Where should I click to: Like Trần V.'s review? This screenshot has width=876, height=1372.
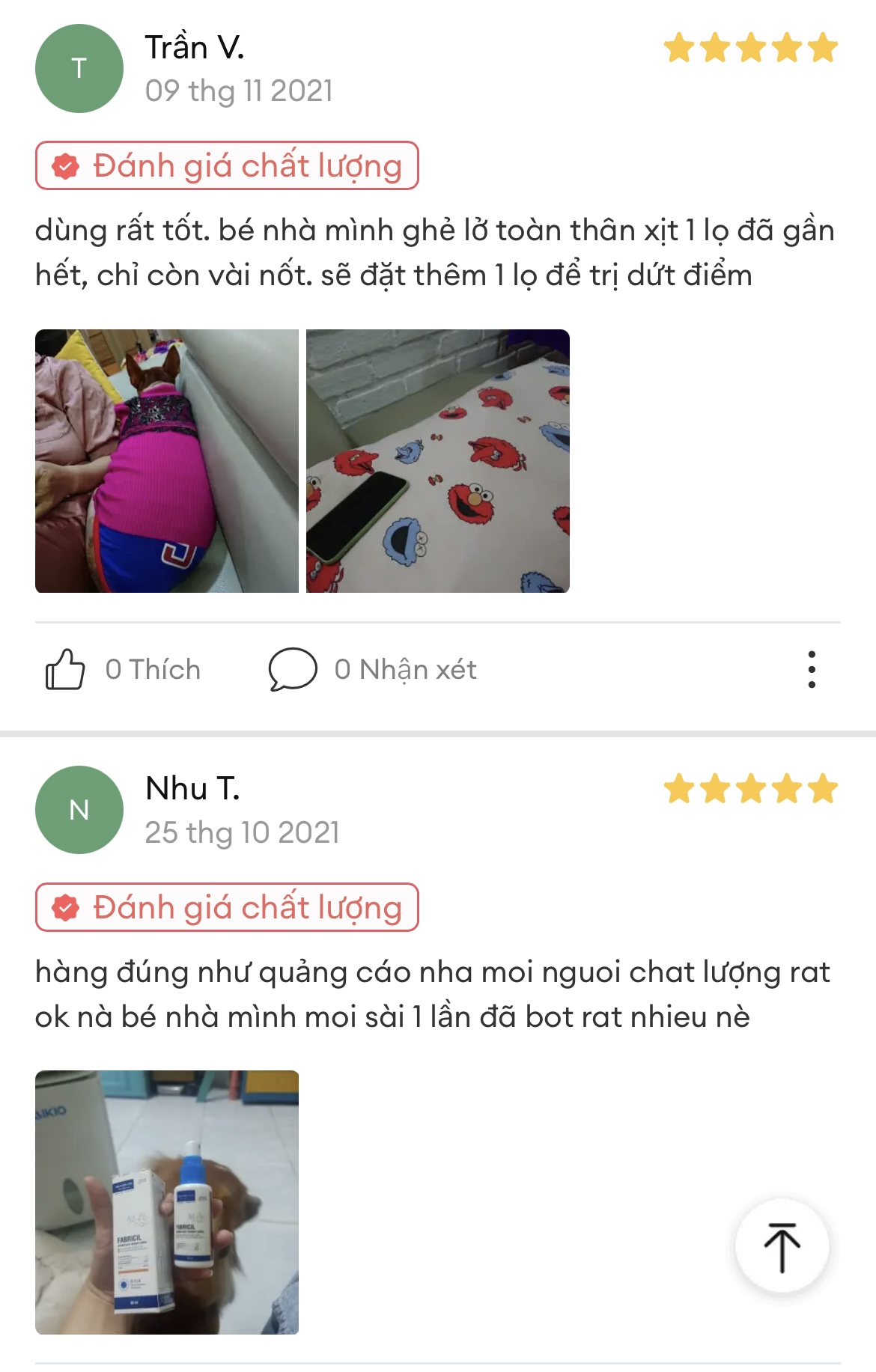[66, 668]
